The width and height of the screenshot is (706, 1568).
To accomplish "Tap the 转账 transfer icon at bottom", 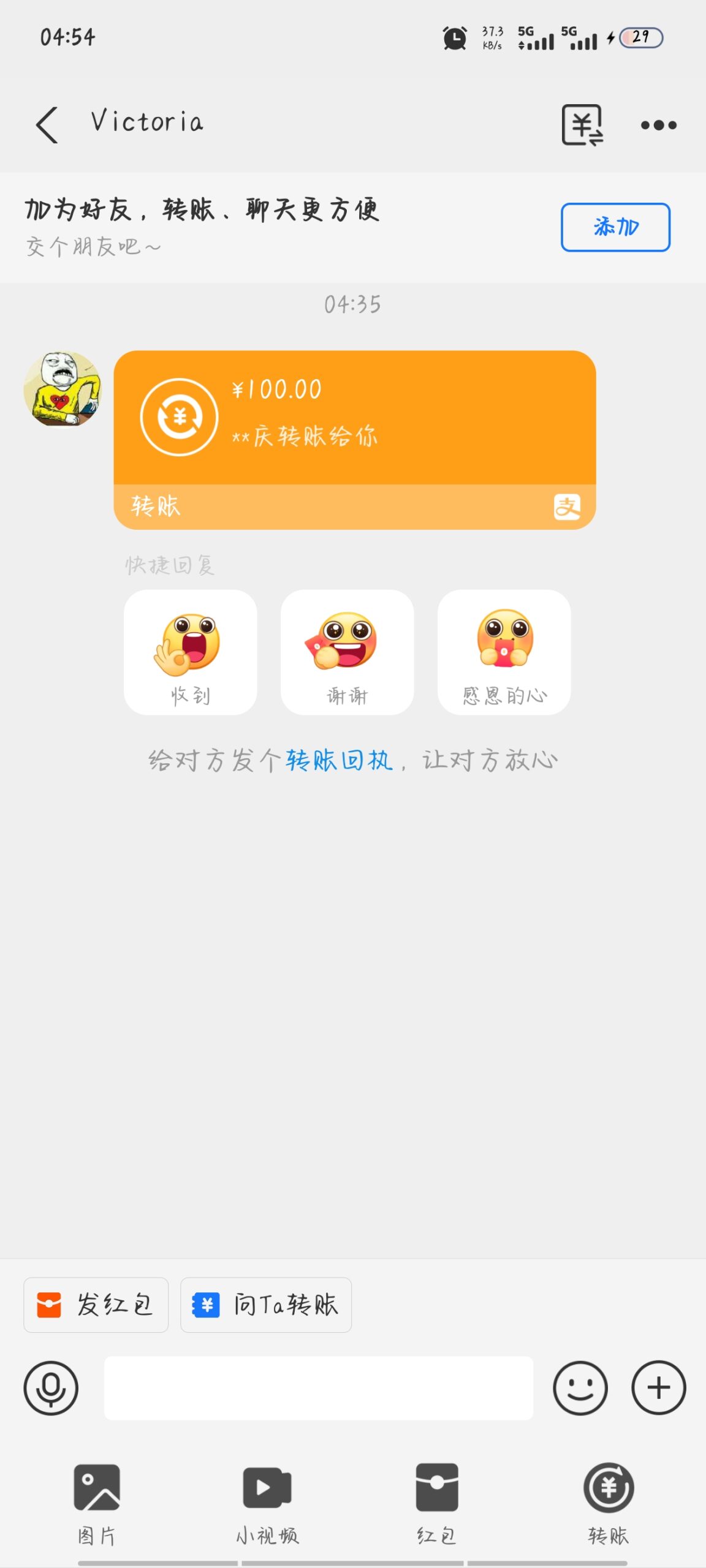I will pos(607,1494).
